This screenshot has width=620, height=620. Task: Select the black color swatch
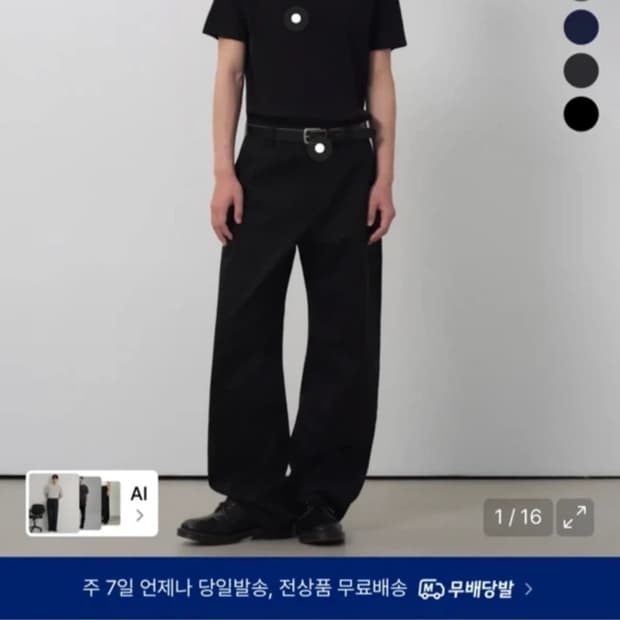point(581,114)
